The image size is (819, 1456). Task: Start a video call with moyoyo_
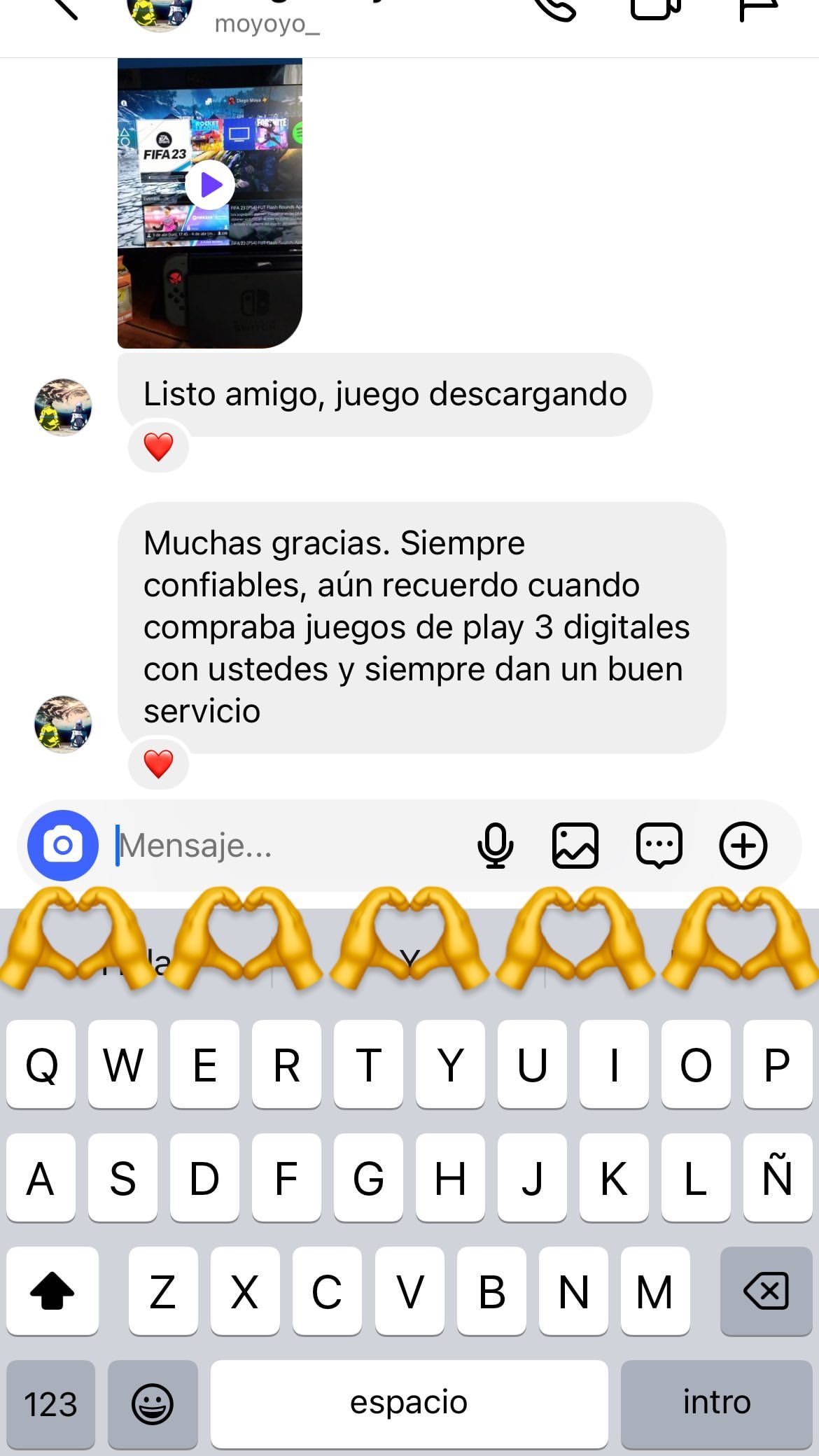pos(655,8)
